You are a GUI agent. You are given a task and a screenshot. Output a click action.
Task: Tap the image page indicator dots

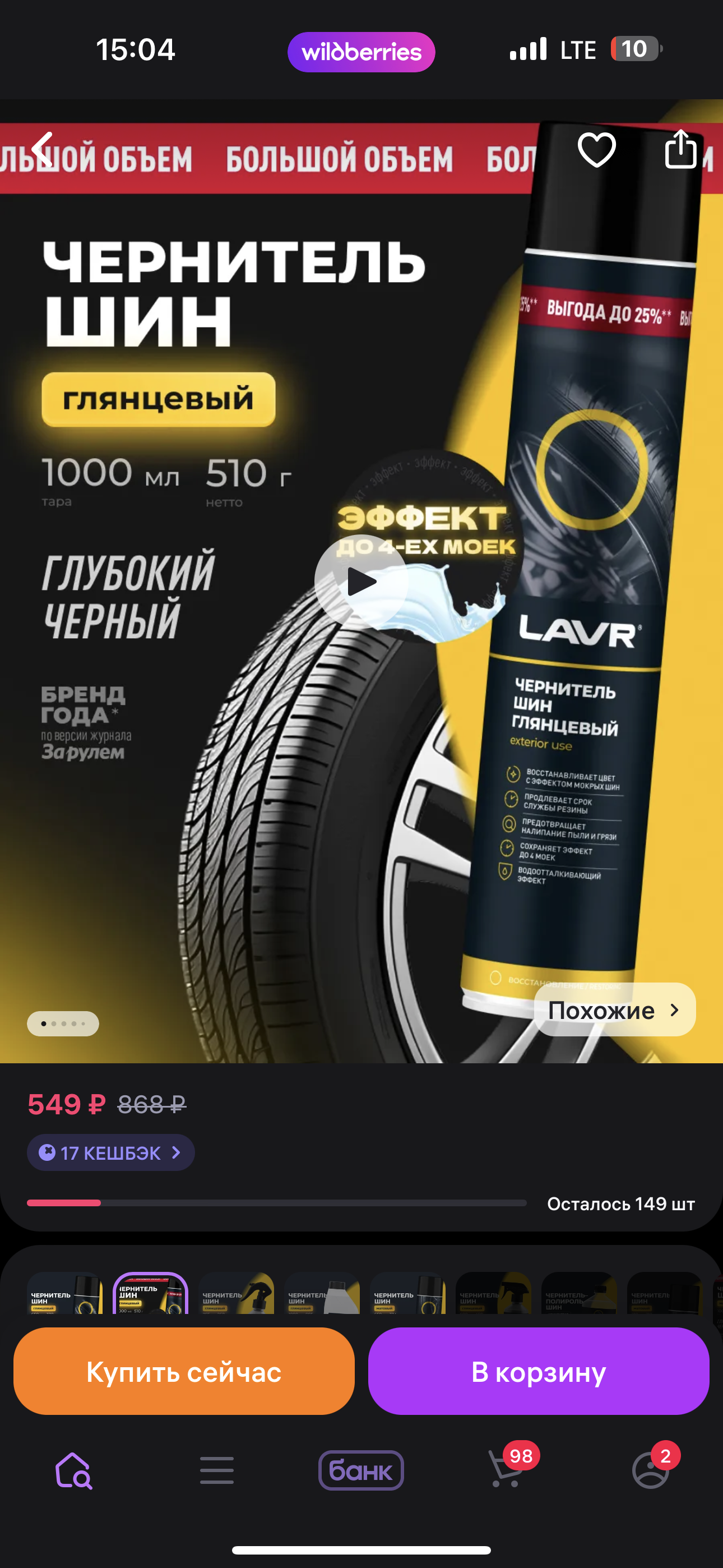63,1024
